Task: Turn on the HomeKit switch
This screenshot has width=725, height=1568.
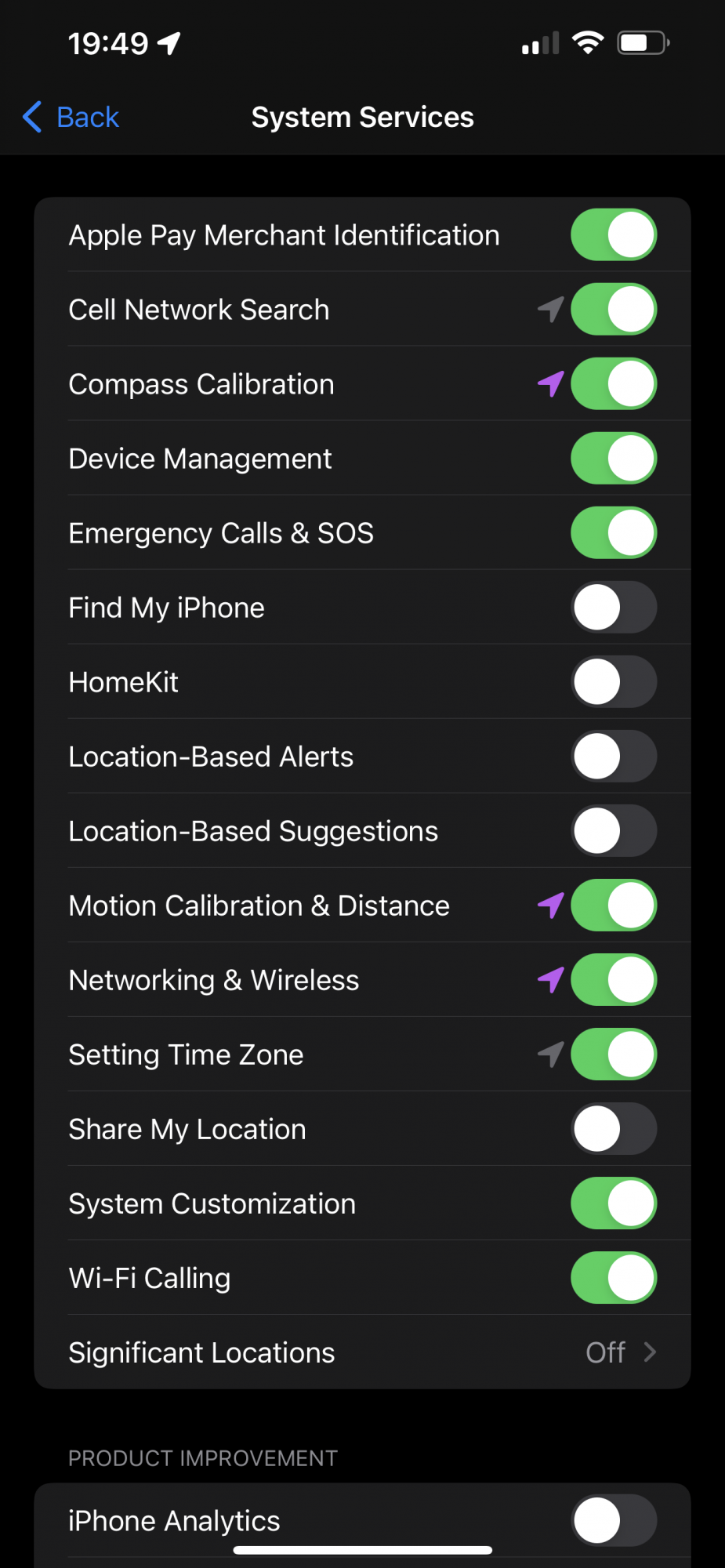Action: coord(613,681)
